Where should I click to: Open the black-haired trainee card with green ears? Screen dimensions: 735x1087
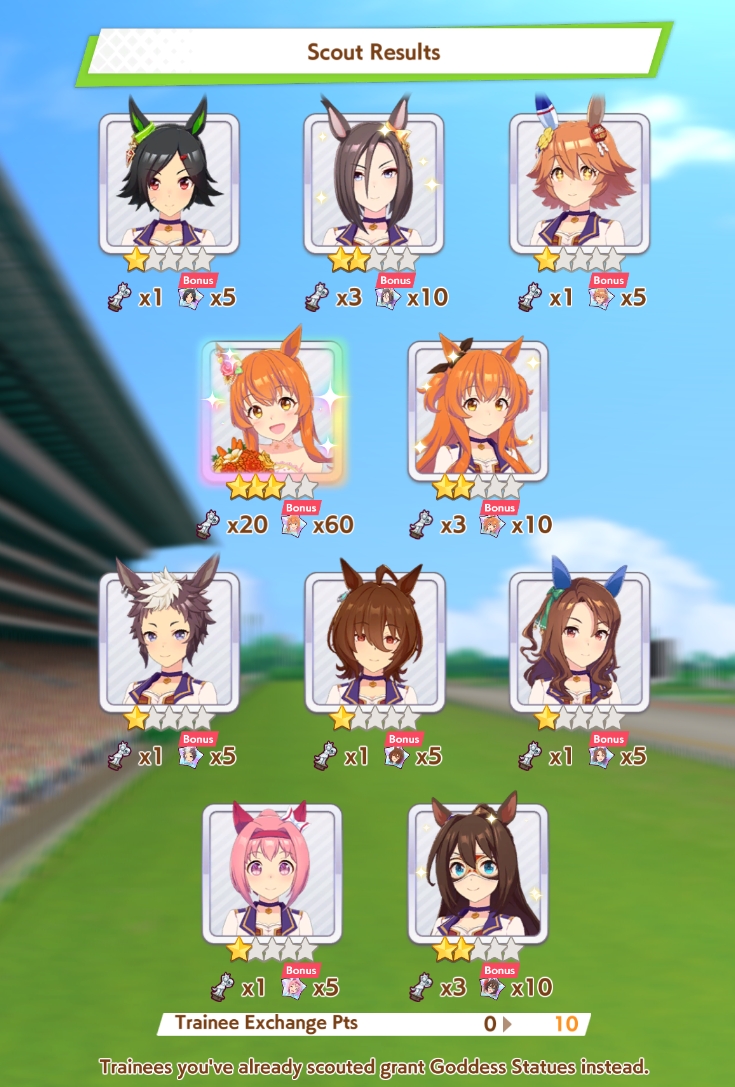[168, 183]
